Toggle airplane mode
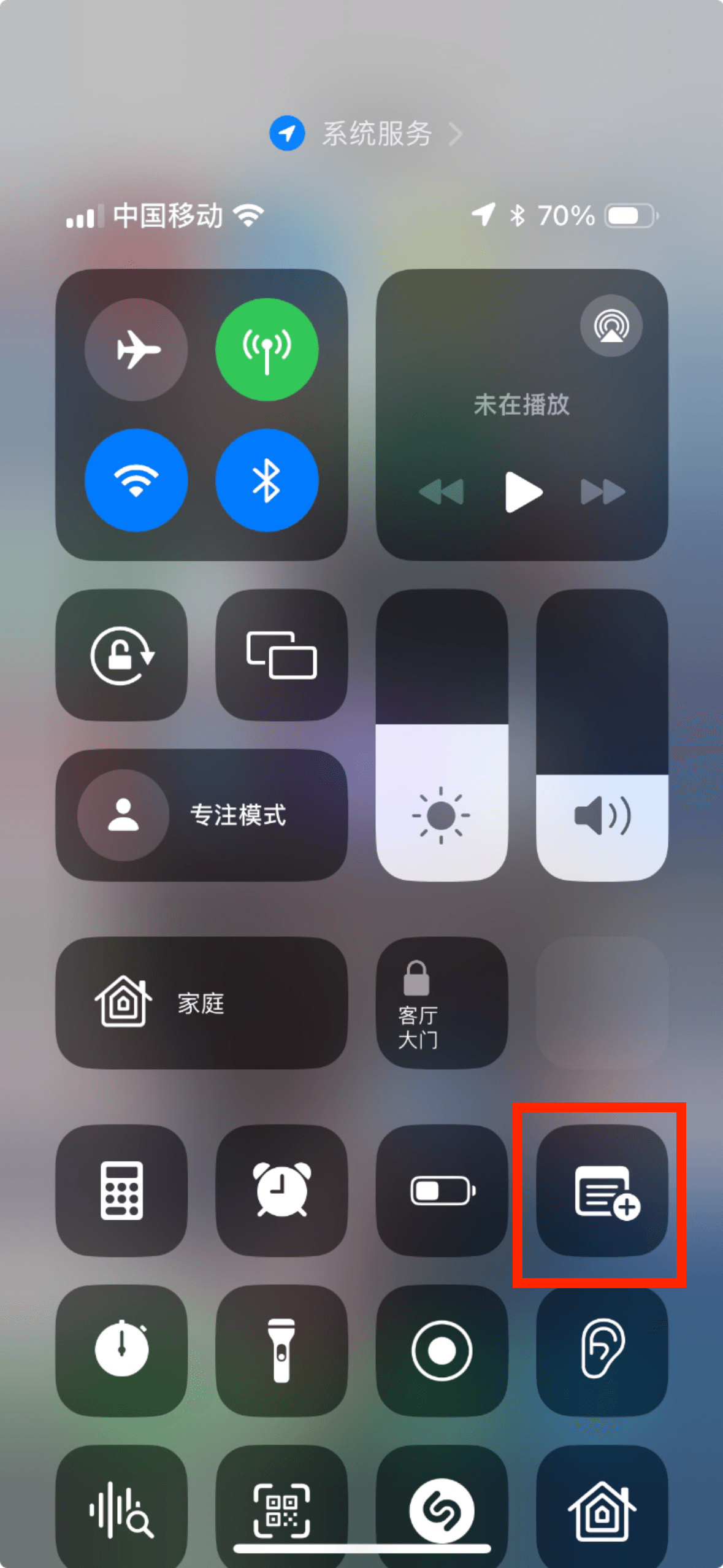 click(x=136, y=350)
